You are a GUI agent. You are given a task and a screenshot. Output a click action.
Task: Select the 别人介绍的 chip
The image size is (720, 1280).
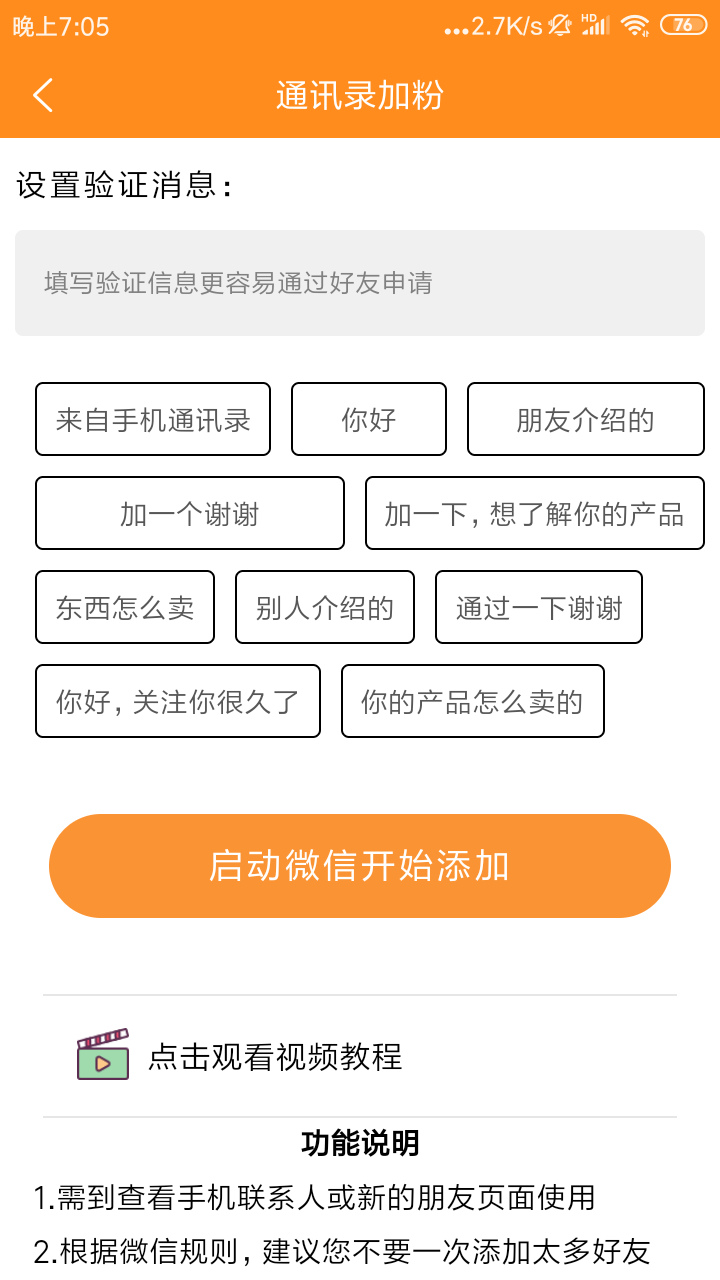[325, 607]
